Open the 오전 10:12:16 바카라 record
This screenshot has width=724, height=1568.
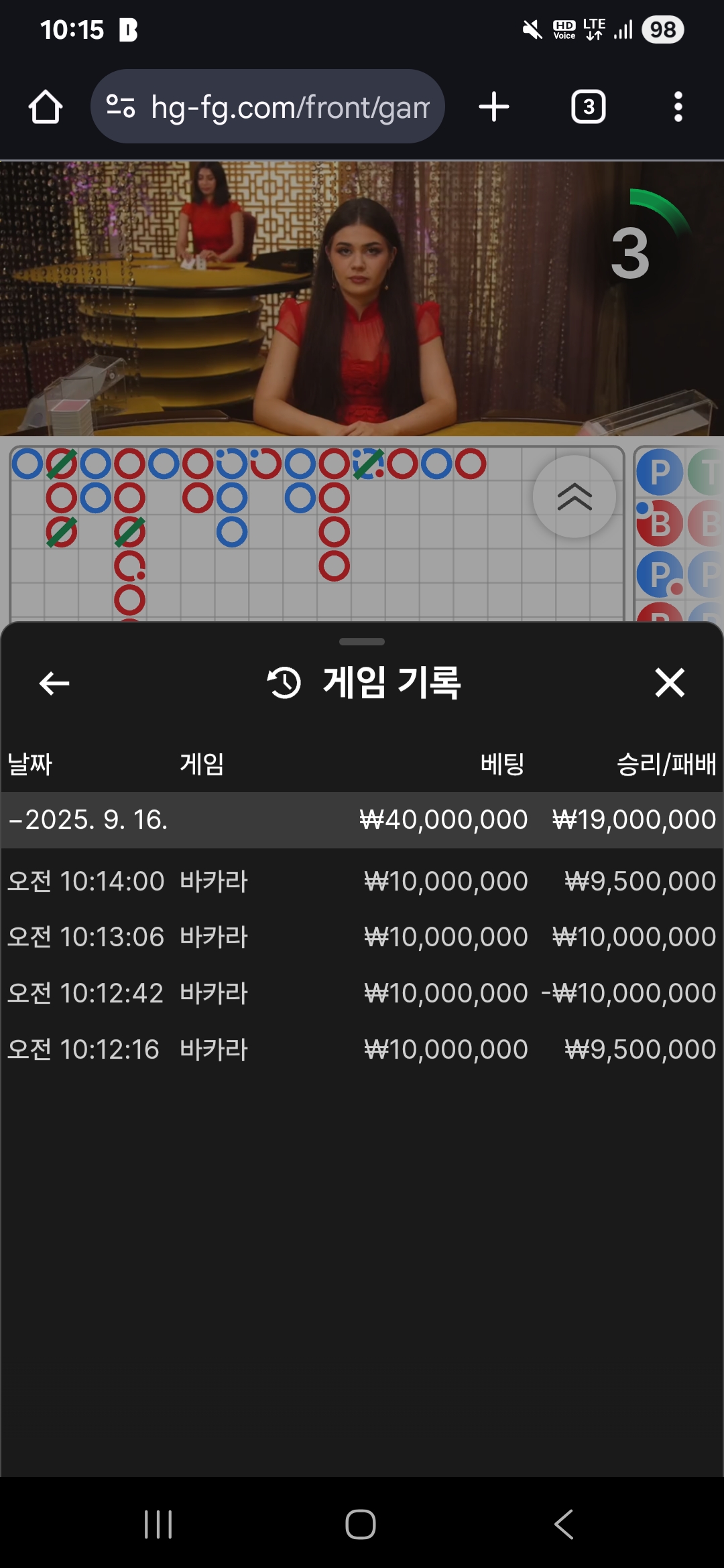[362, 1049]
